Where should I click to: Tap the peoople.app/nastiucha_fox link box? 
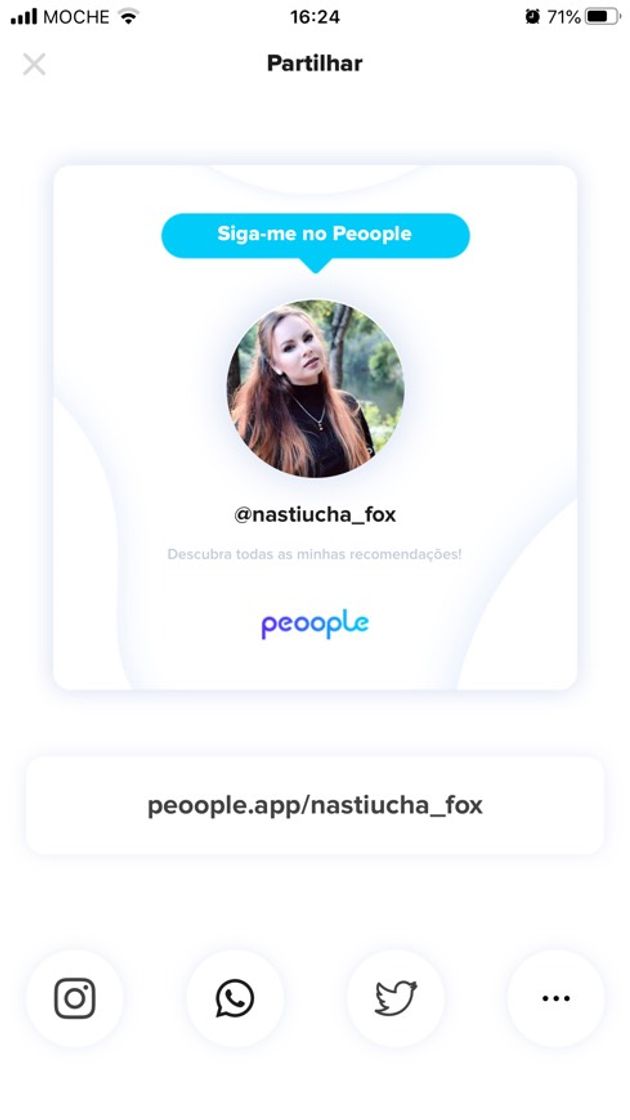click(x=315, y=805)
